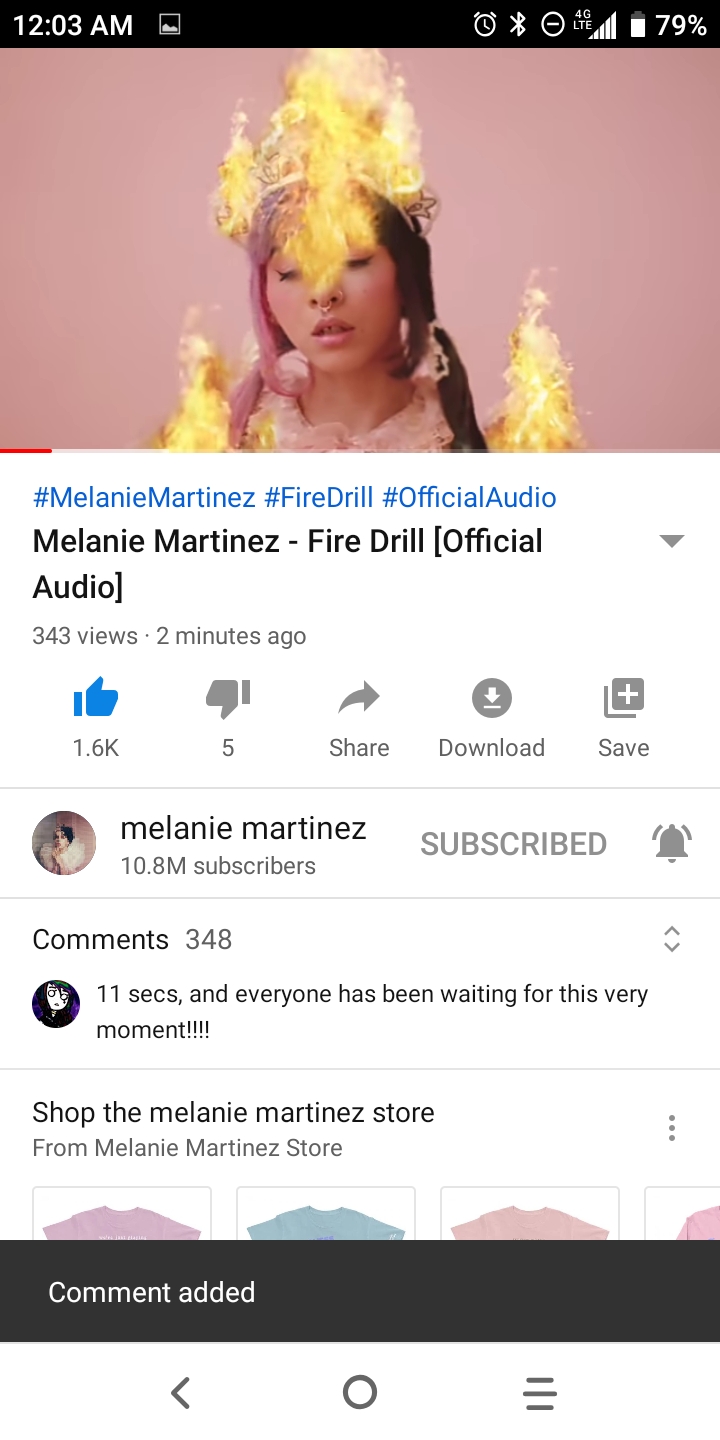Tap the video player area
Image resolution: width=720 pixels, height=1440 pixels.
[x=360, y=250]
